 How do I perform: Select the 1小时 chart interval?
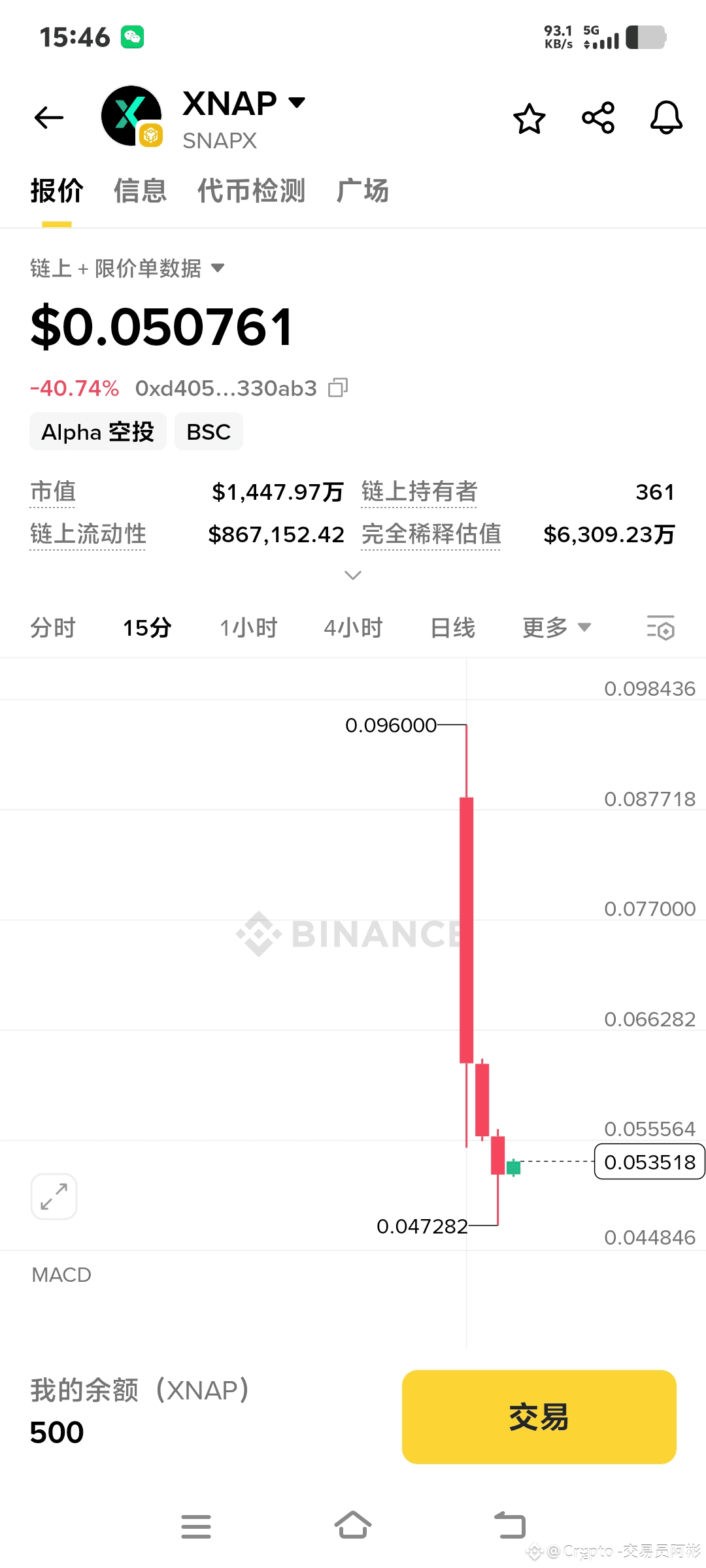[x=248, y=628]
